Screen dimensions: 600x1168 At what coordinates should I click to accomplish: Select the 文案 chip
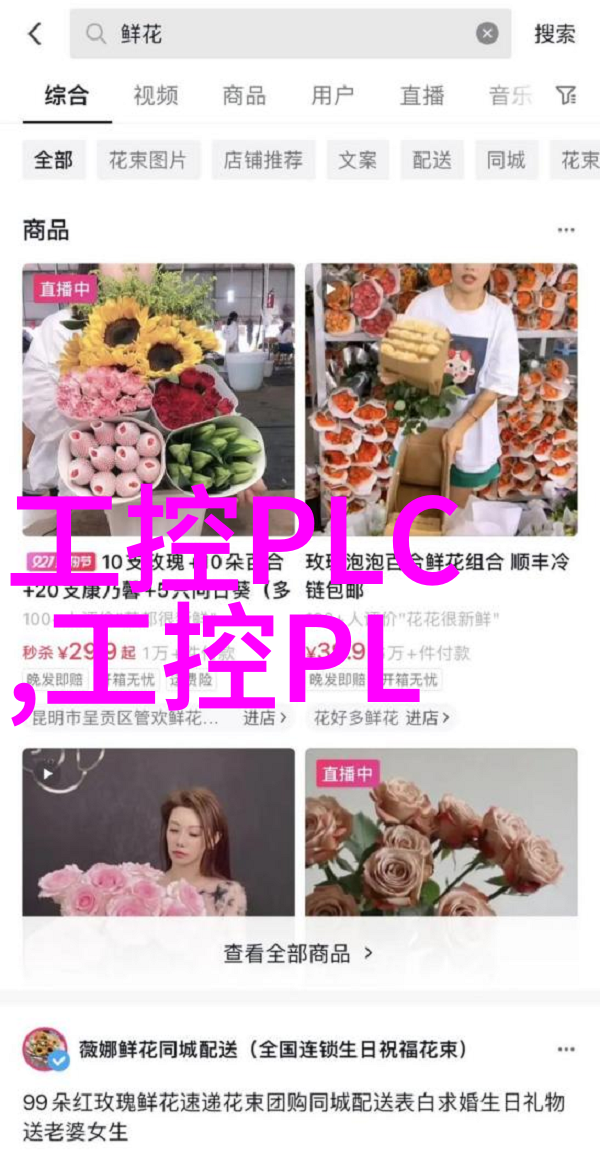pyautogui.click(x=357, y=160)
